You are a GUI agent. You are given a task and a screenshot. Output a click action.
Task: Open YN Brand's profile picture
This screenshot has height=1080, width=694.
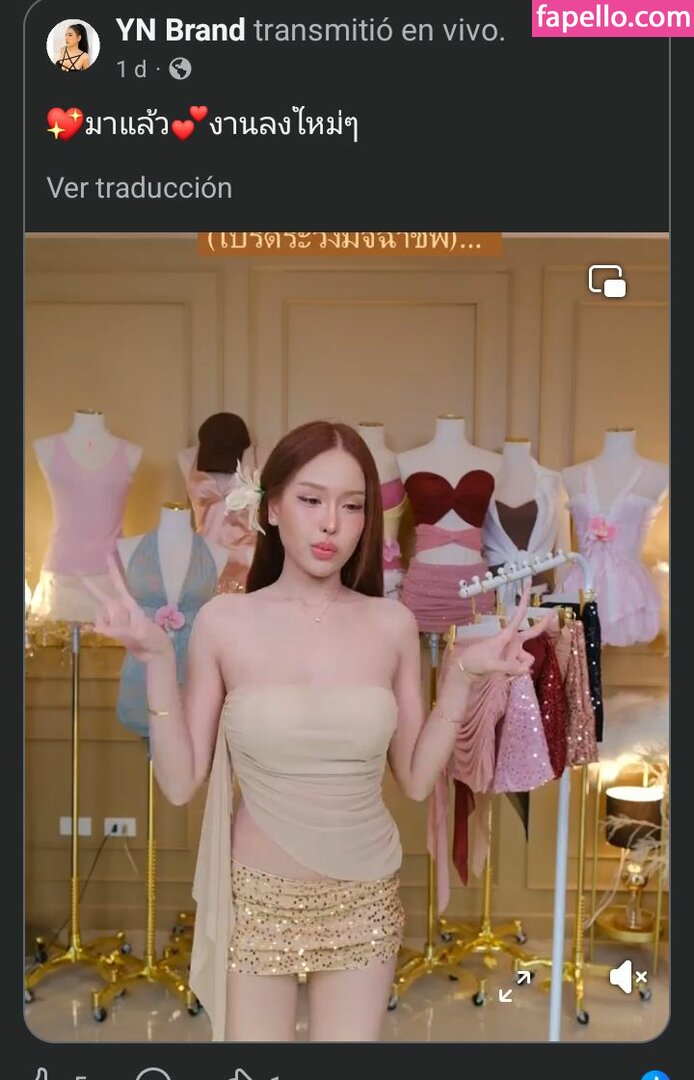coord(73,45)
